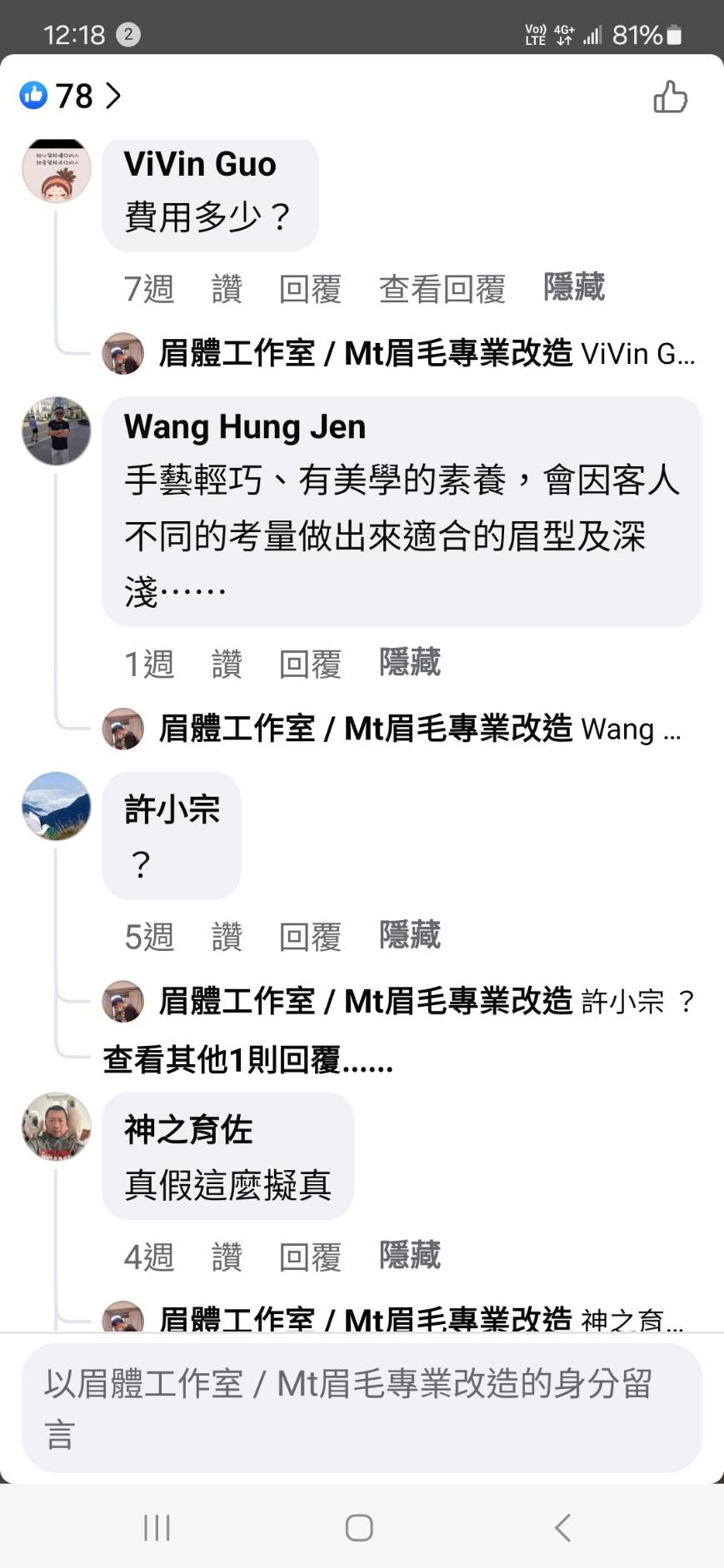Hide 神之育佐's comment

click(409, 1256)
